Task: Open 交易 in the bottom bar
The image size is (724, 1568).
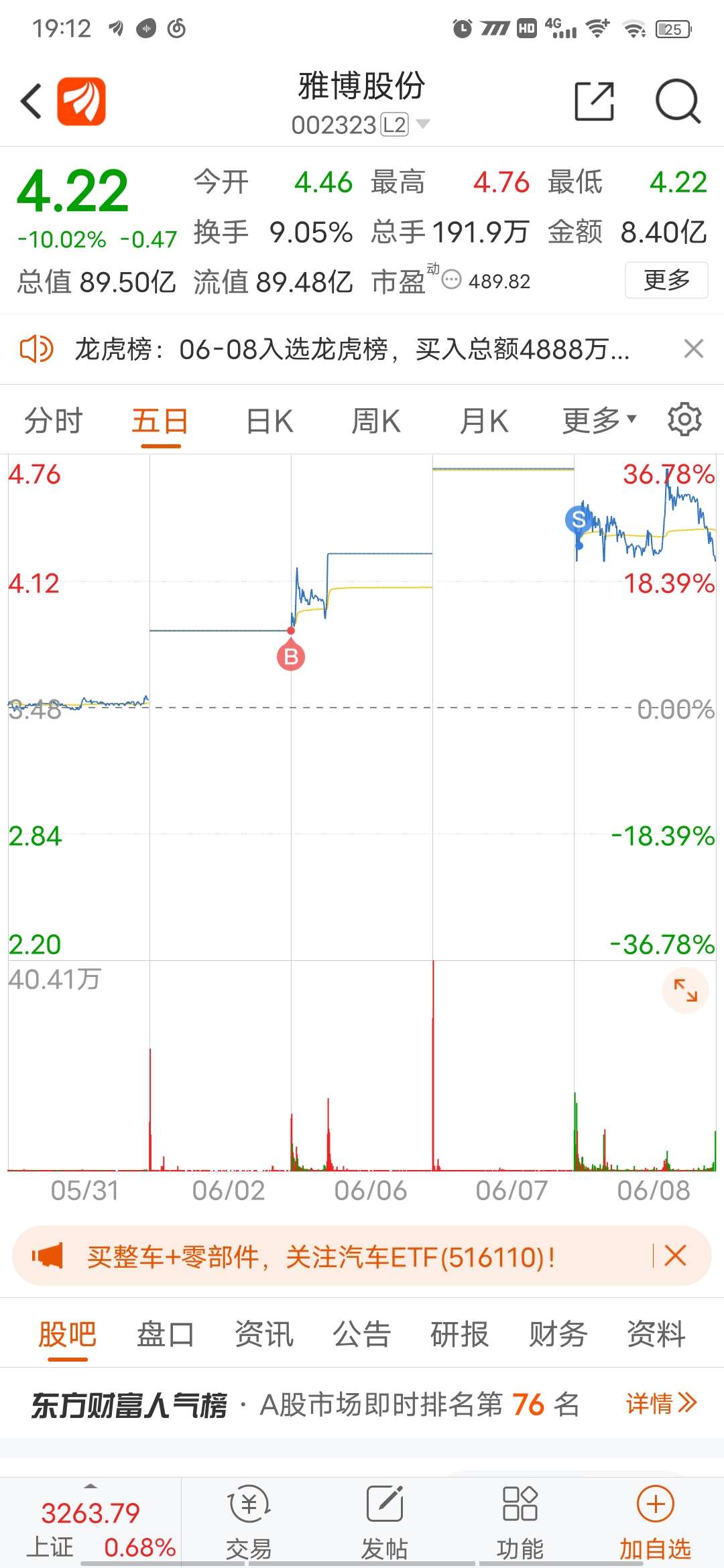Action: 249,1522
